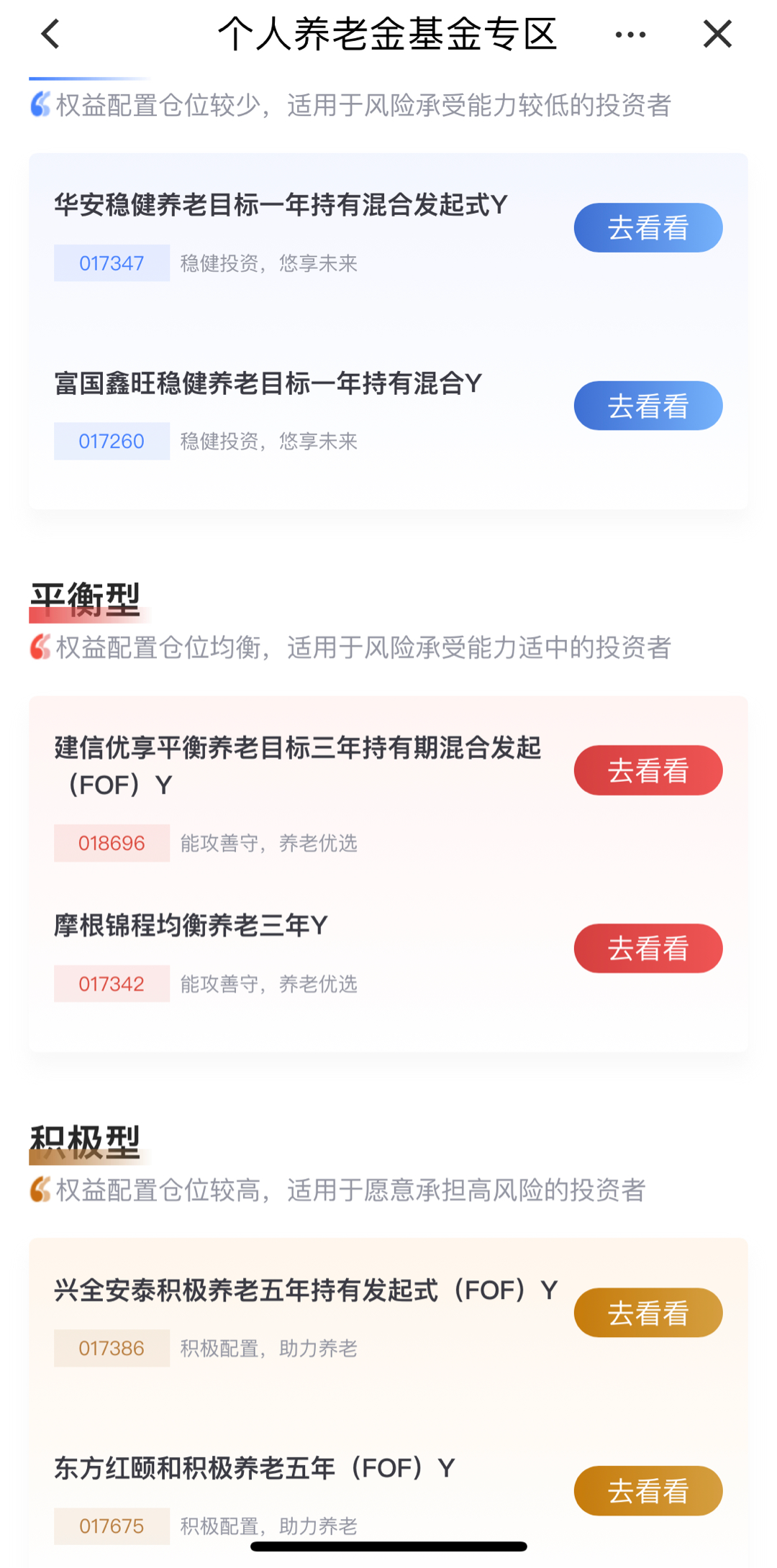Go back using the top-left arrow
Viewport: 777px width, 1568px height.
point(50,34)
